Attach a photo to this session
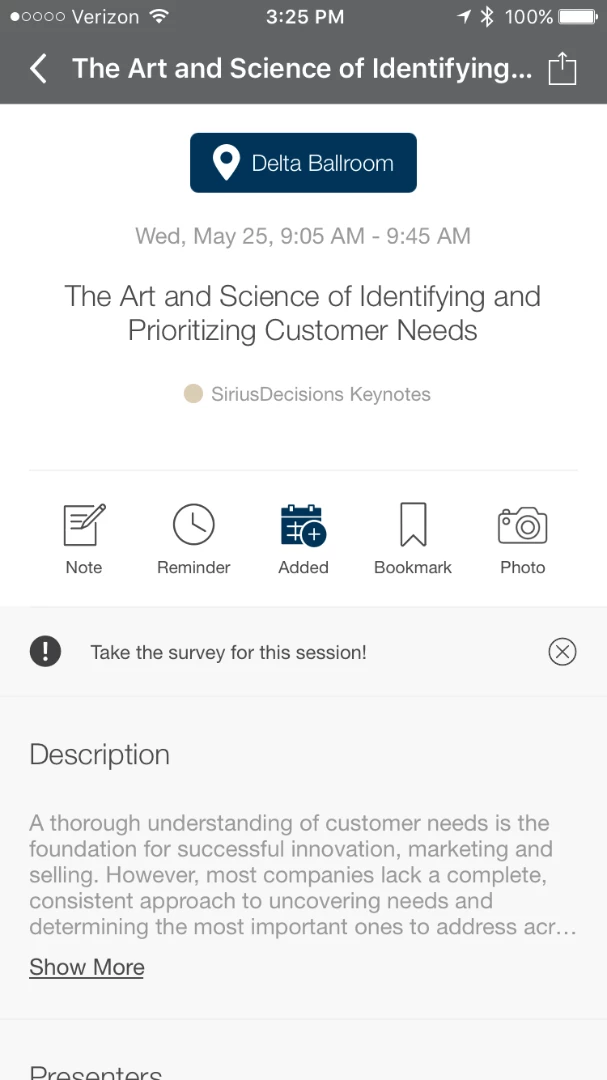Image resolution: width=607 pixels, height=1080 pixels. click(x=522, y=539)
